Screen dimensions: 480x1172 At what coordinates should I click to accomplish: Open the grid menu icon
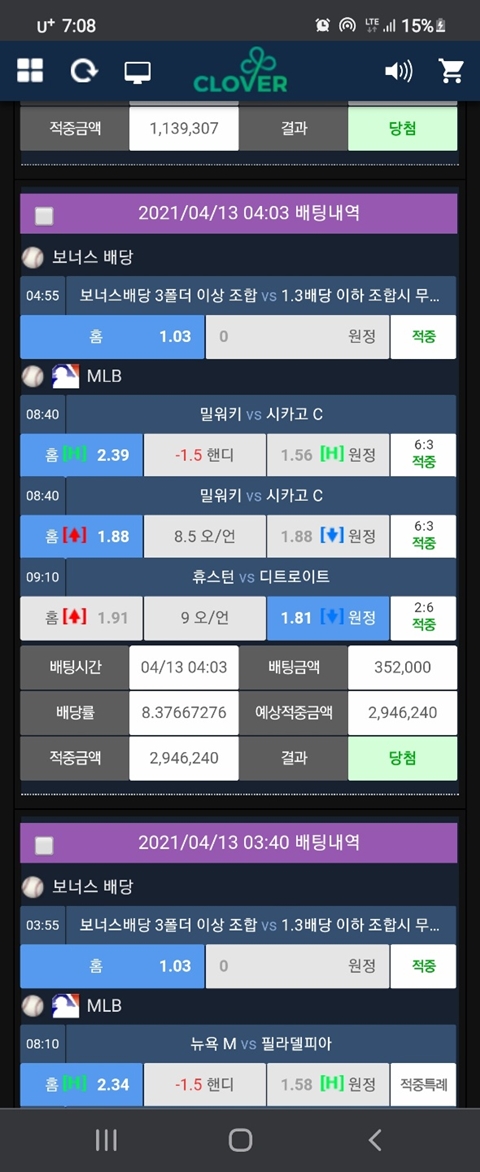tap(30, 70)
